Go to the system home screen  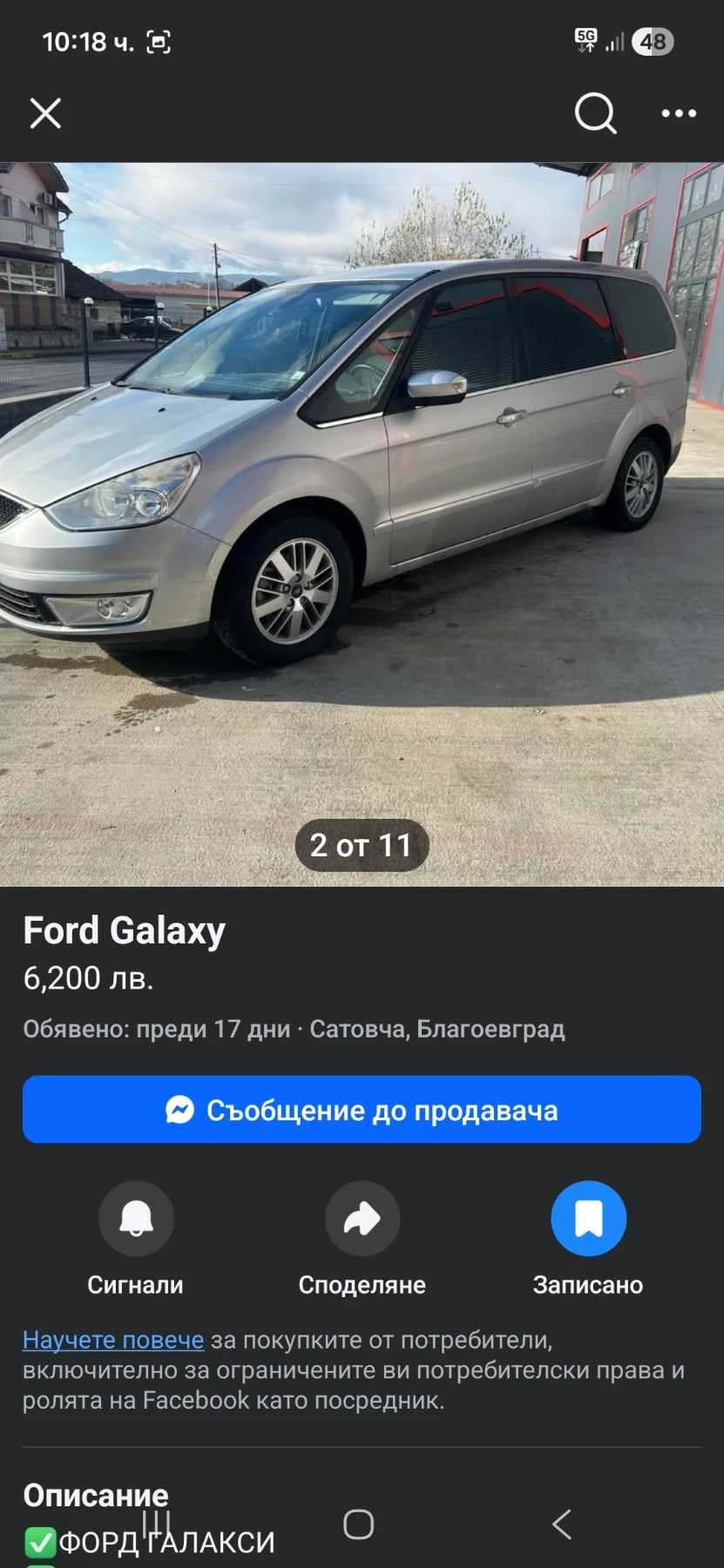pyautogui.click(x=358, y=1524)
